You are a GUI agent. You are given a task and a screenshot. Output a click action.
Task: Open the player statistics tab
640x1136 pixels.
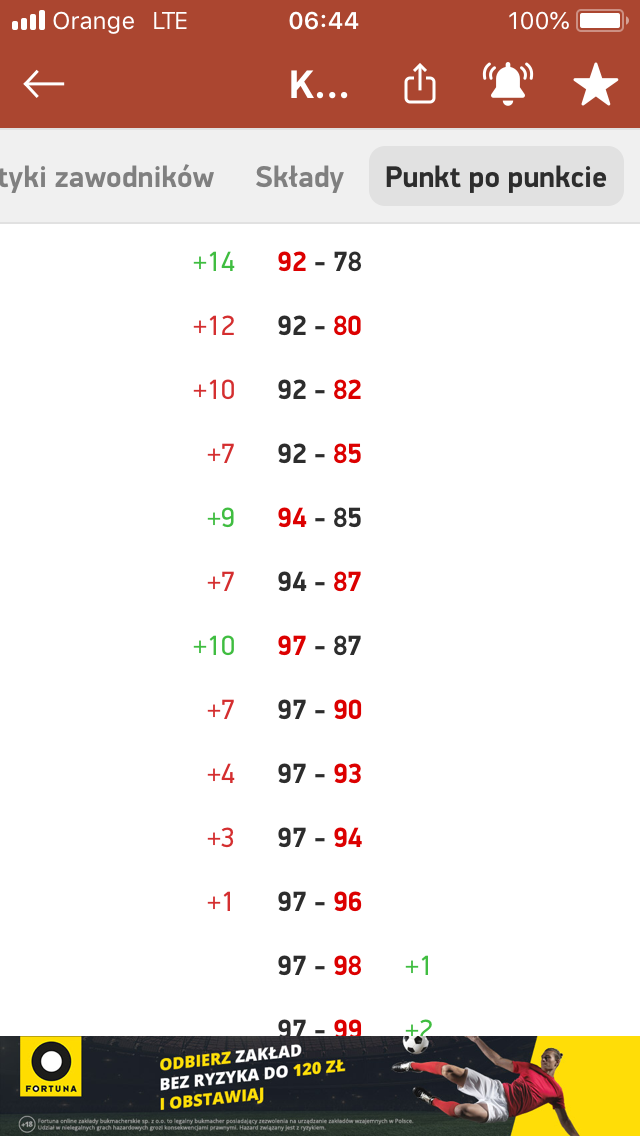[x=107, y=178]
